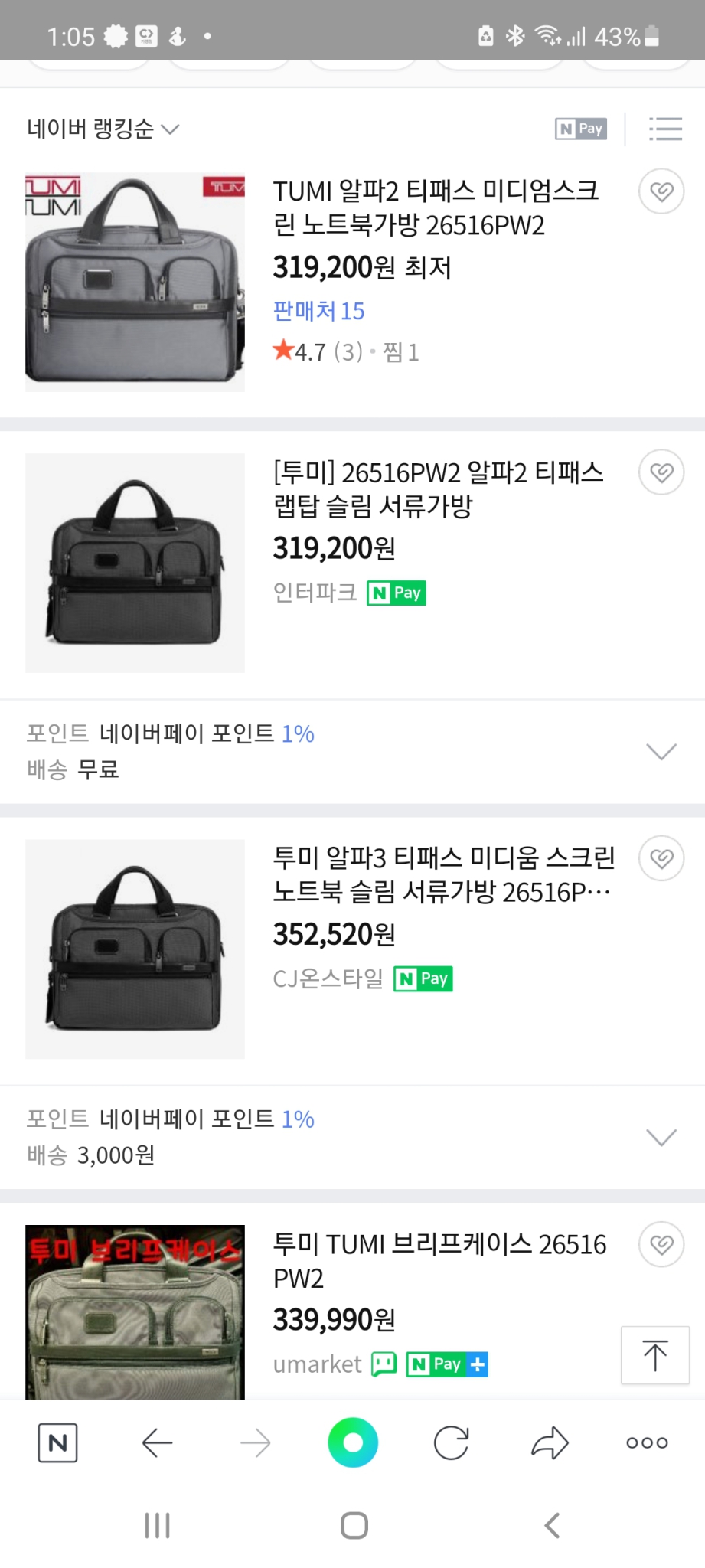Toggle wishlist heart on TUMI 알파2 product

tap(661, 192)
